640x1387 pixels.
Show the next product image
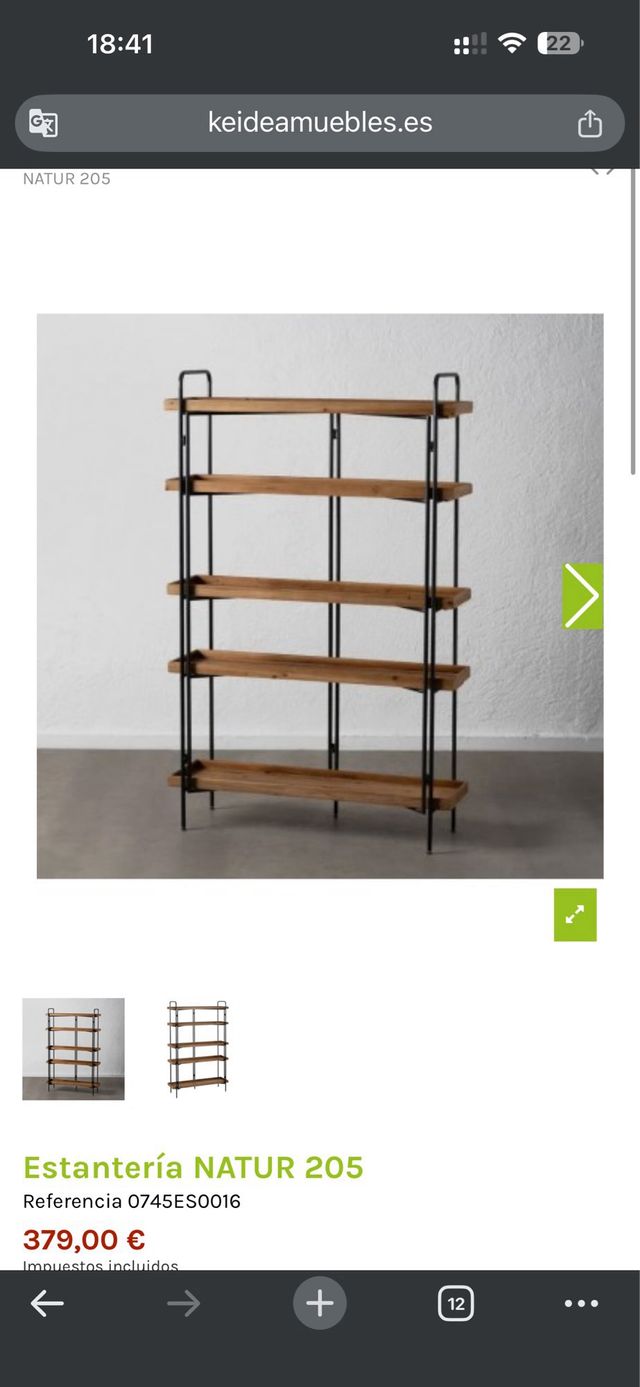click(x=582, y=596)
